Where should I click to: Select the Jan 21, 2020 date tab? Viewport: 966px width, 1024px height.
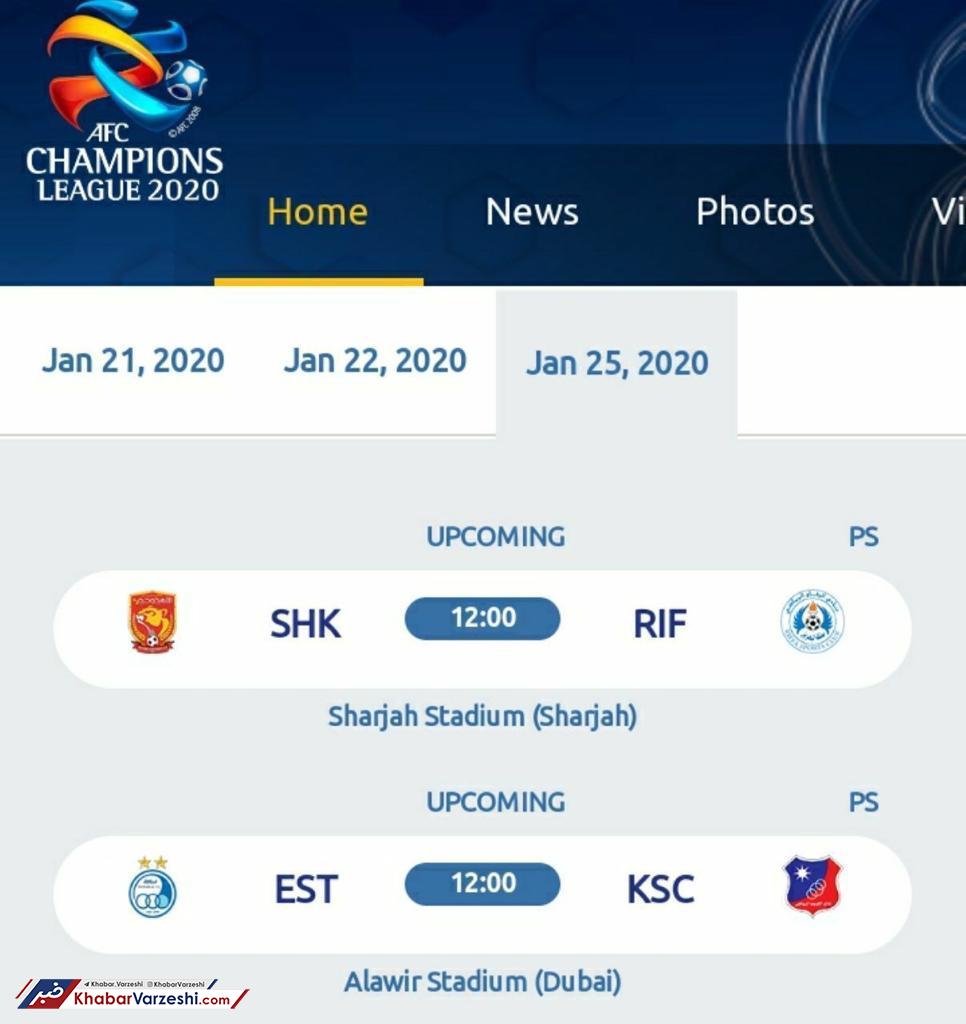coord(133,361)
